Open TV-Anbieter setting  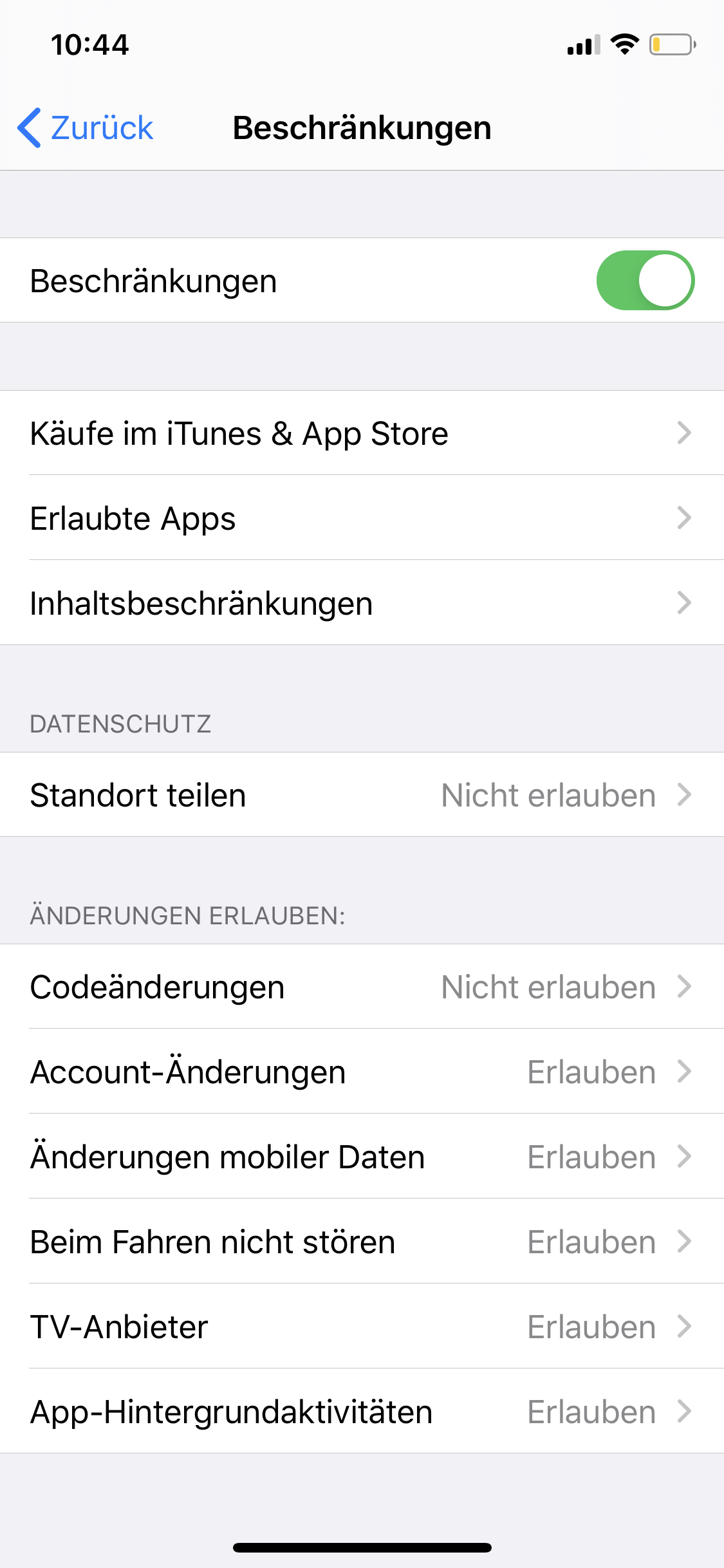tap(360, 1327)
